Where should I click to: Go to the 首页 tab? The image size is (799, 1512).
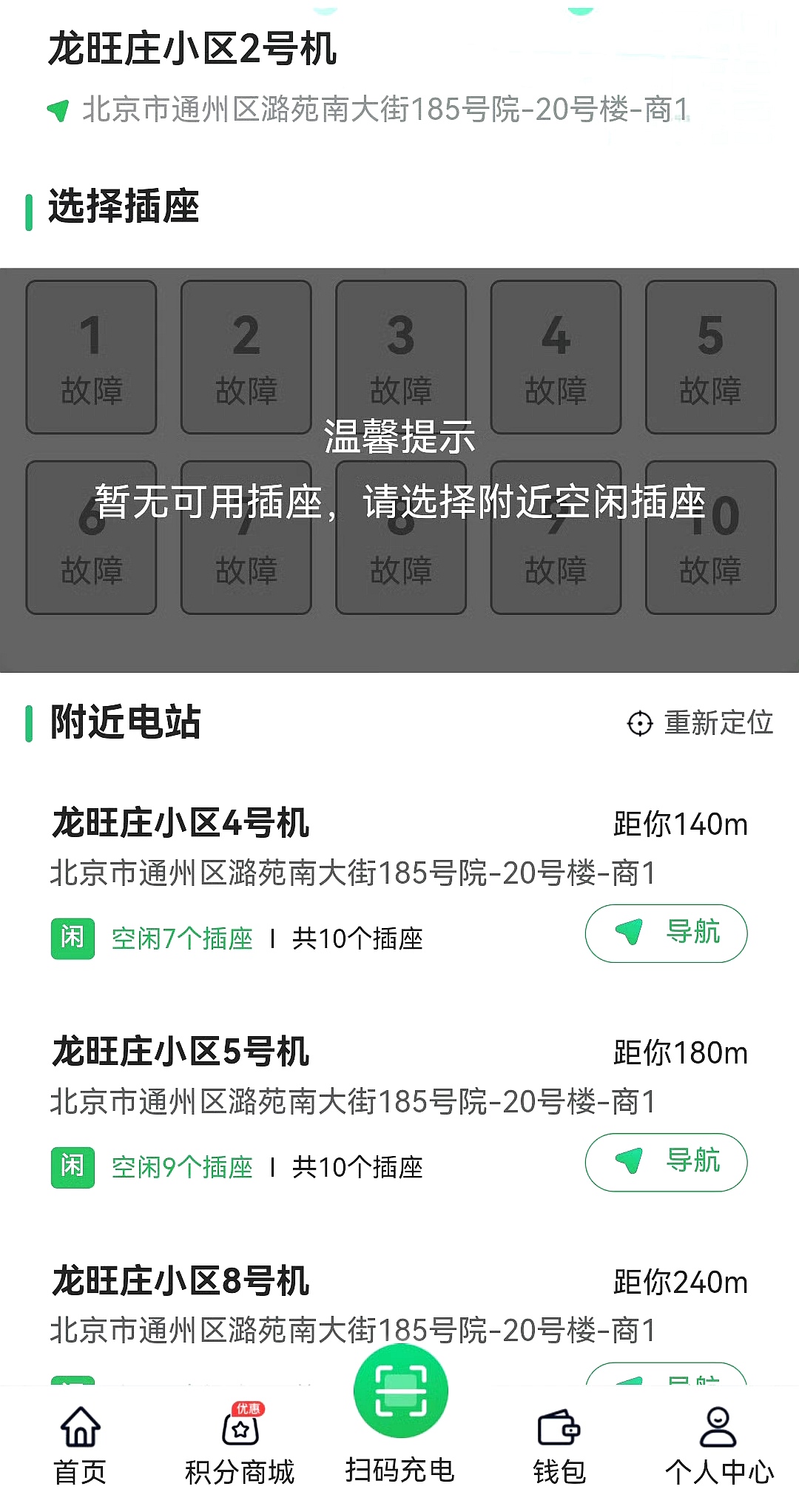point(80,1447)
